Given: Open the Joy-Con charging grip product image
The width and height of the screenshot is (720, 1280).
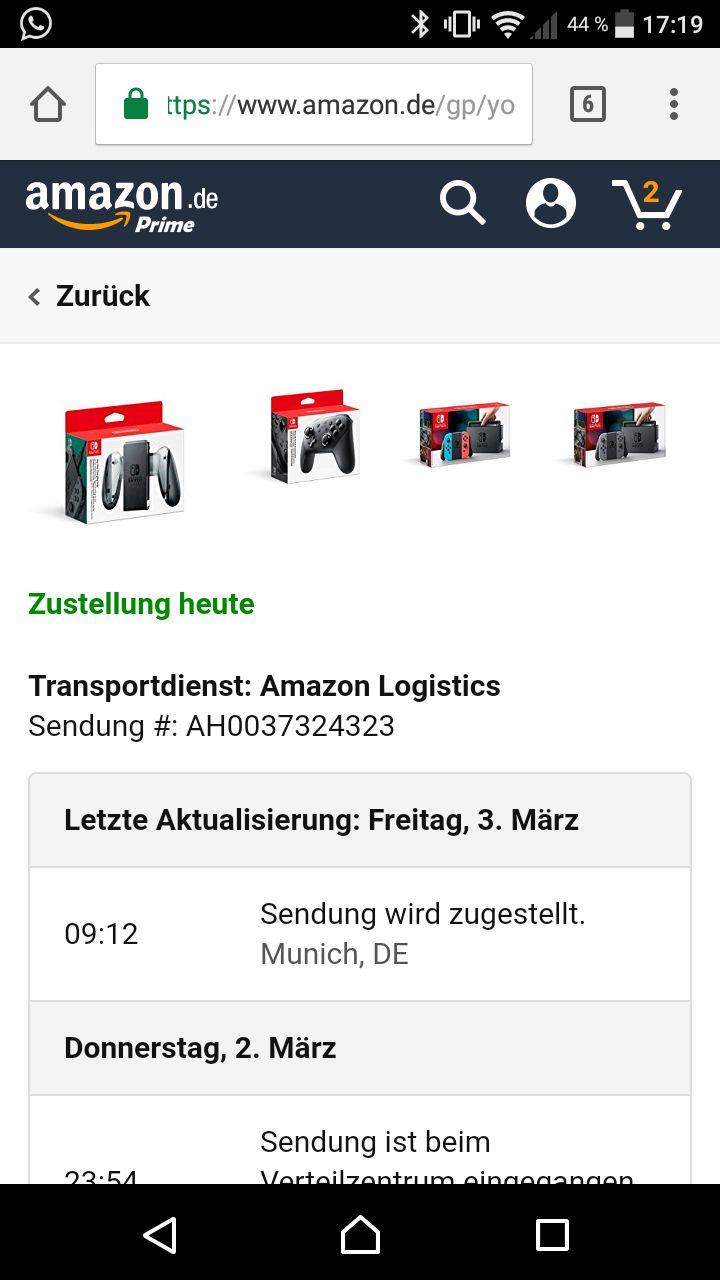Looking at the screenshot, I should (x=122, y=460).
